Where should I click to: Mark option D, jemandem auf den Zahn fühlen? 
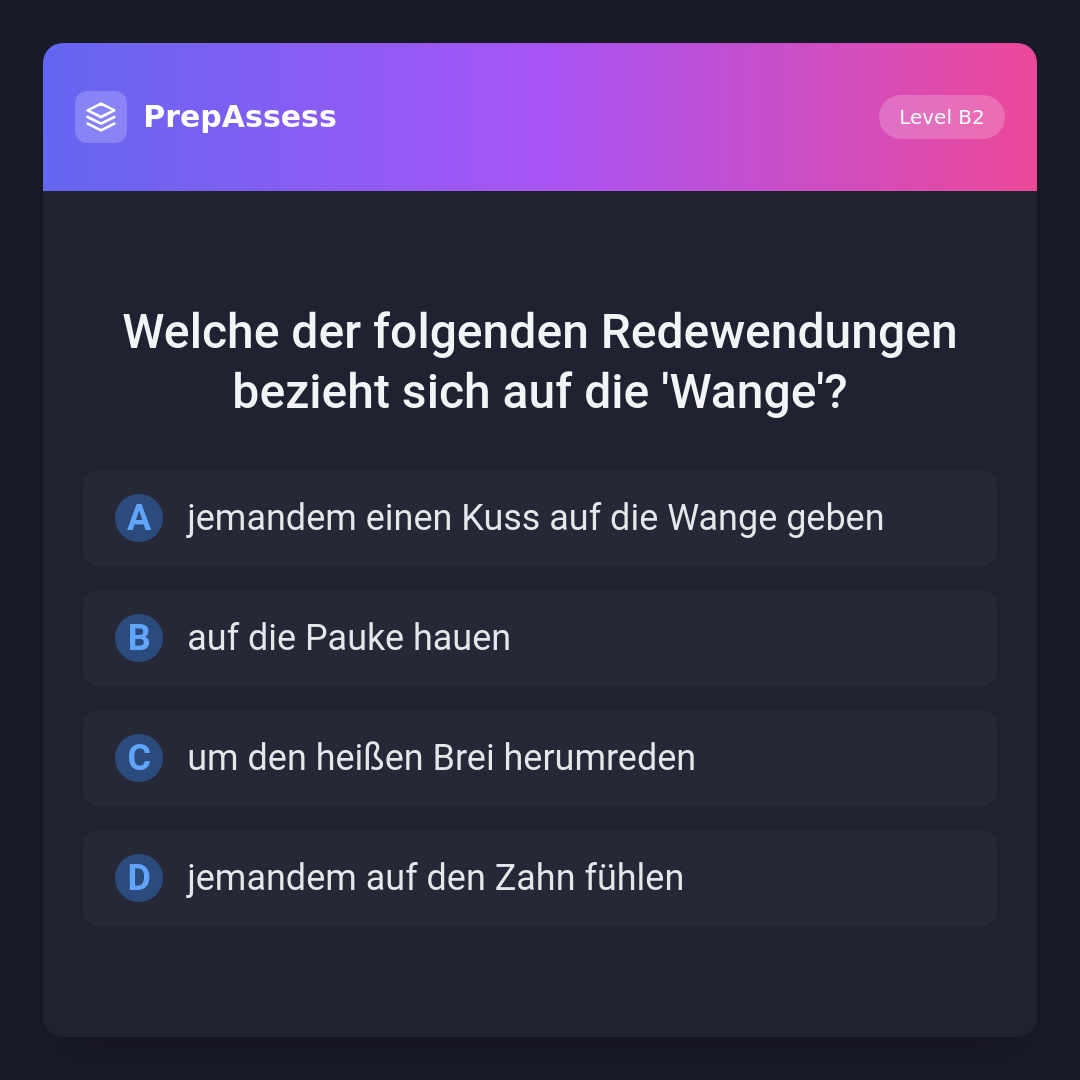538,878
